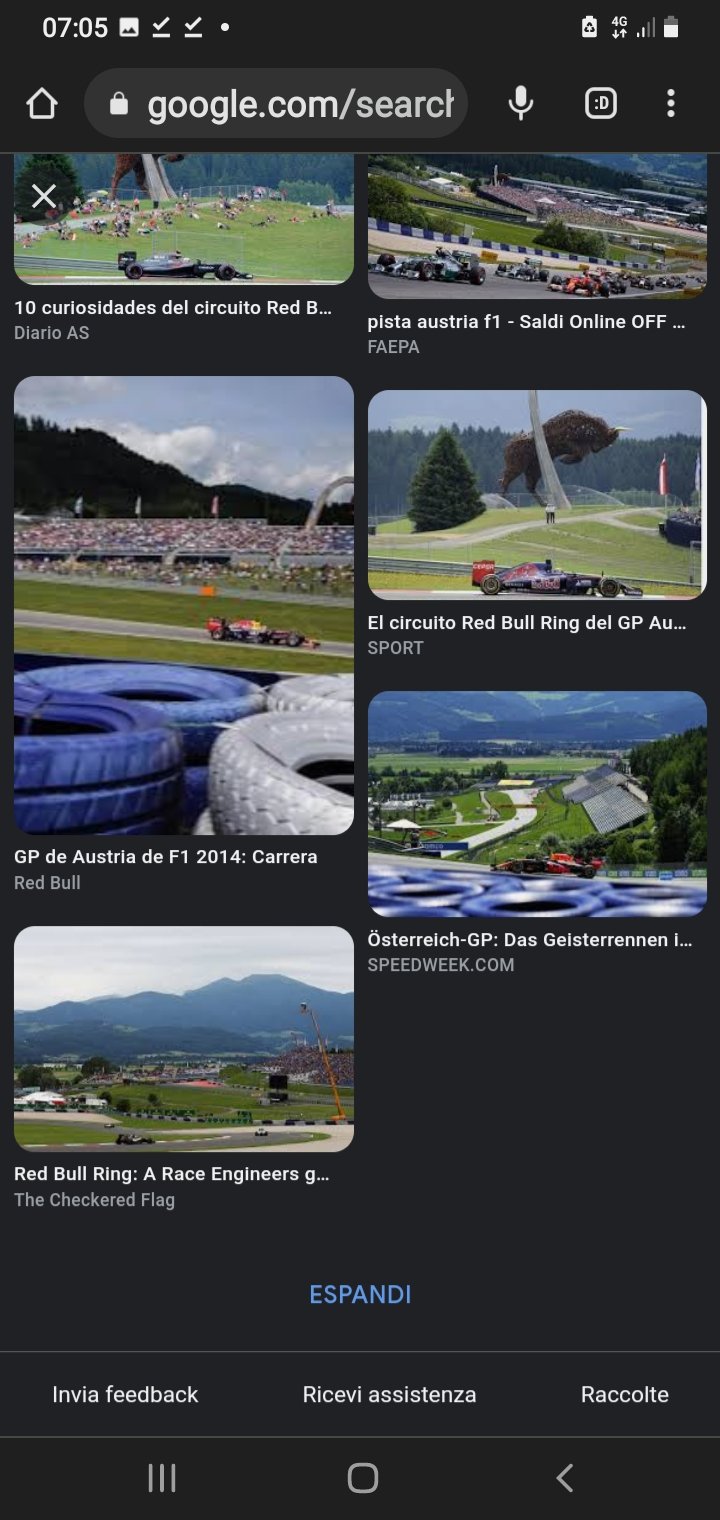
Task: Open the browser overflow menu
Action: coord(670,103)
